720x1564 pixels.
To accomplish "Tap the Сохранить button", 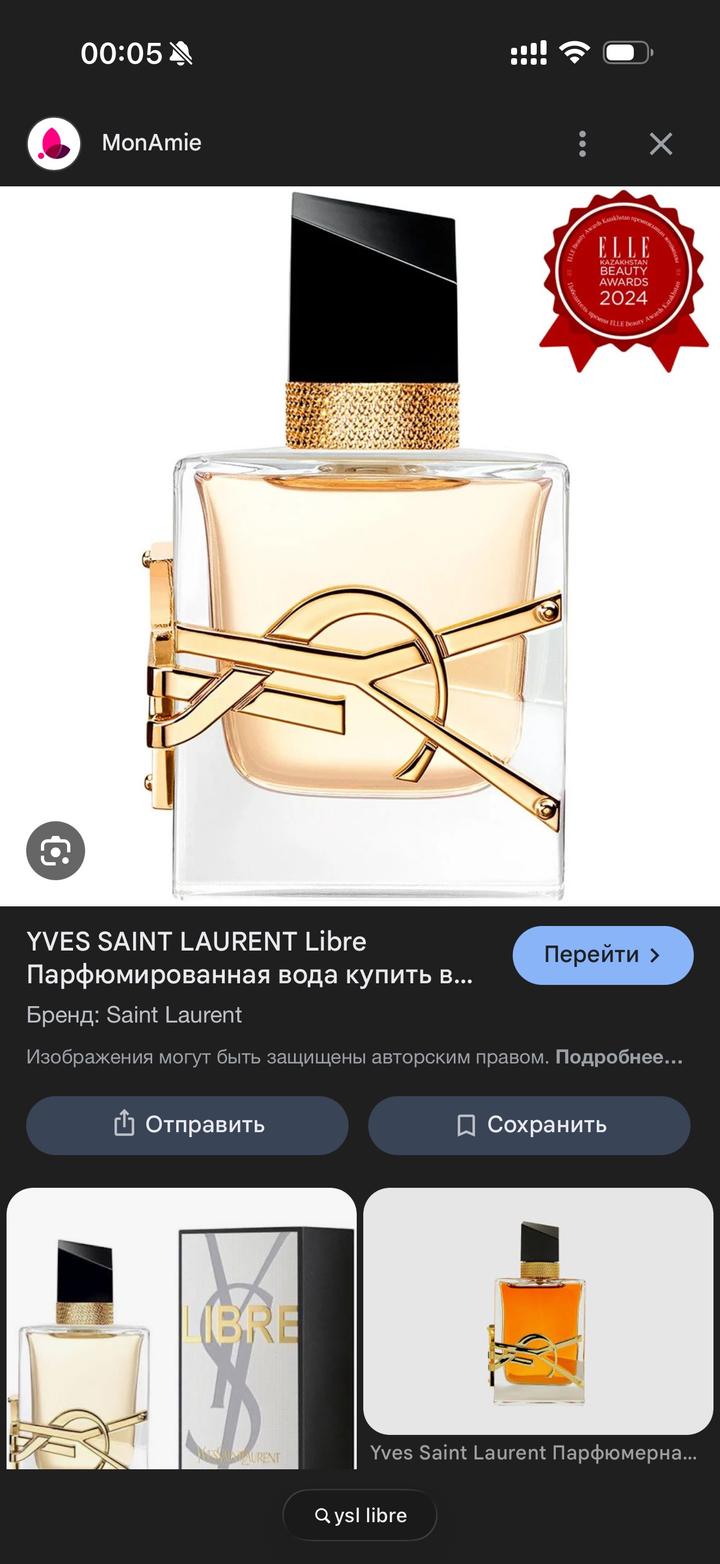I will [529, 1124].
